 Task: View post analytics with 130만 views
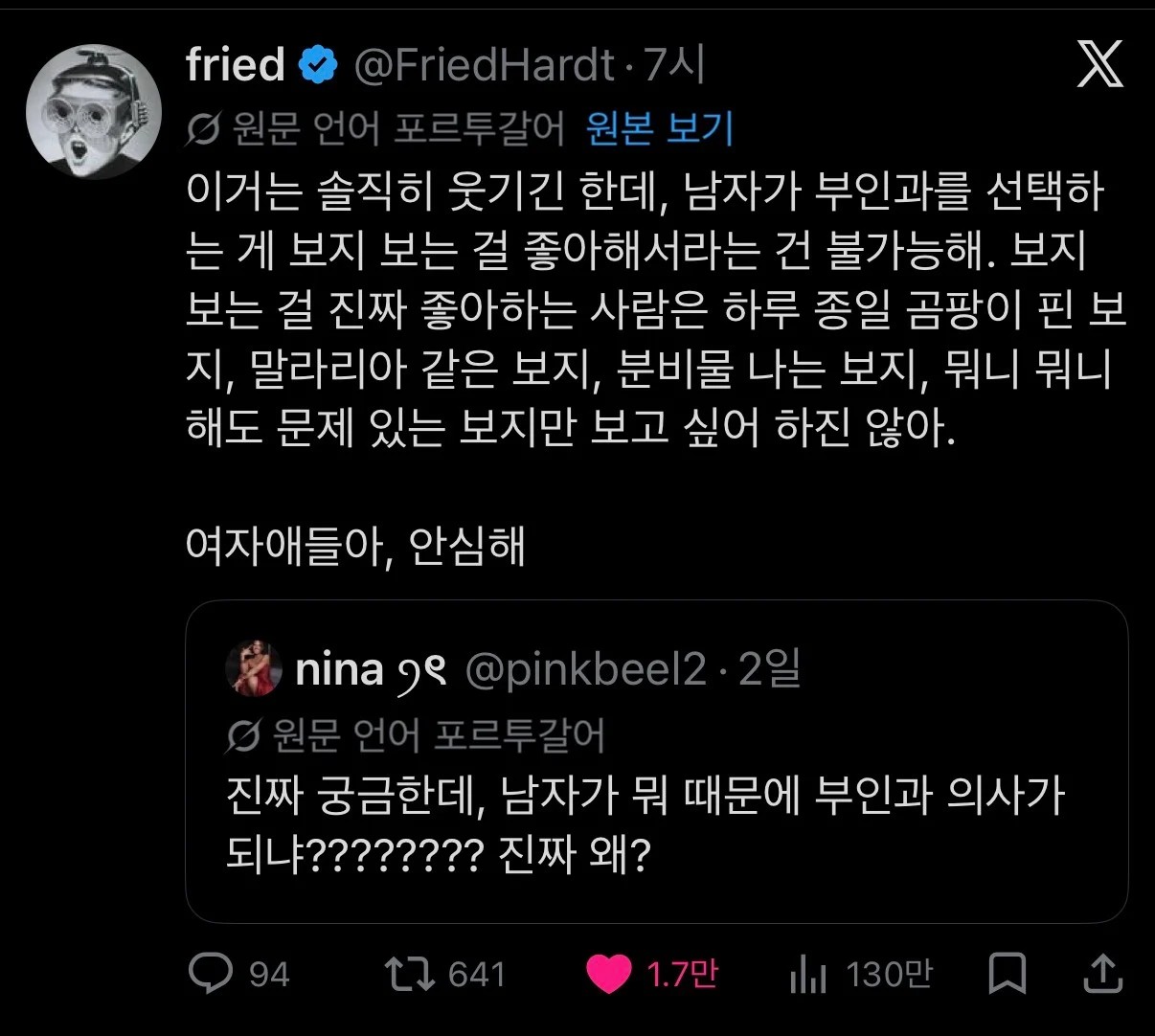(x=809, y=975)
